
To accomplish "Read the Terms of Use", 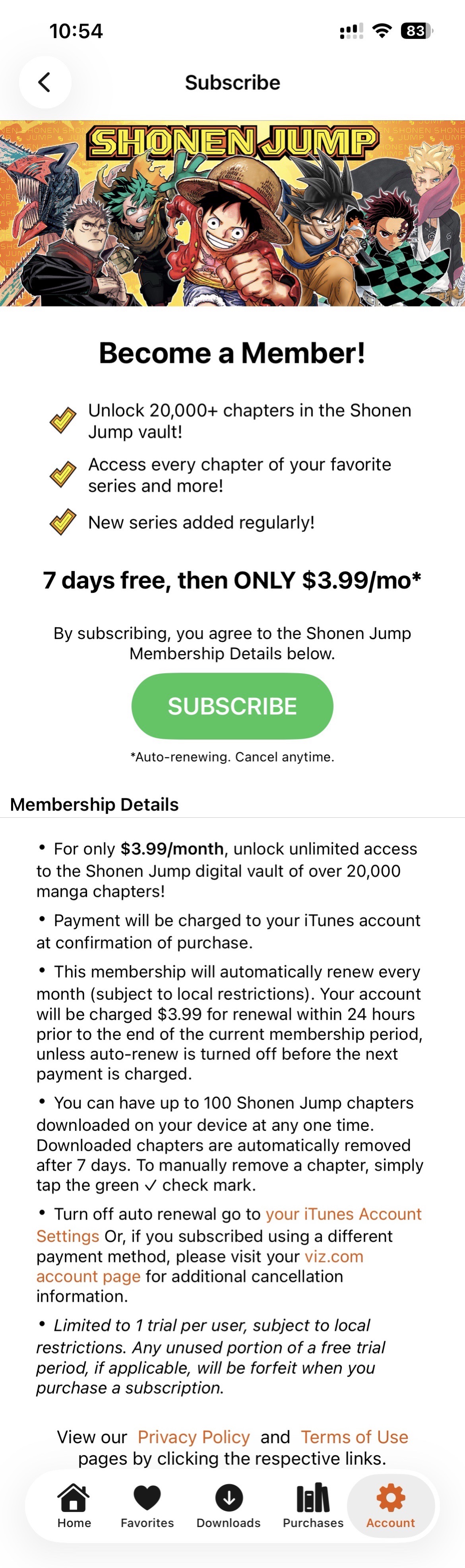I will (x=354, y=1436).
